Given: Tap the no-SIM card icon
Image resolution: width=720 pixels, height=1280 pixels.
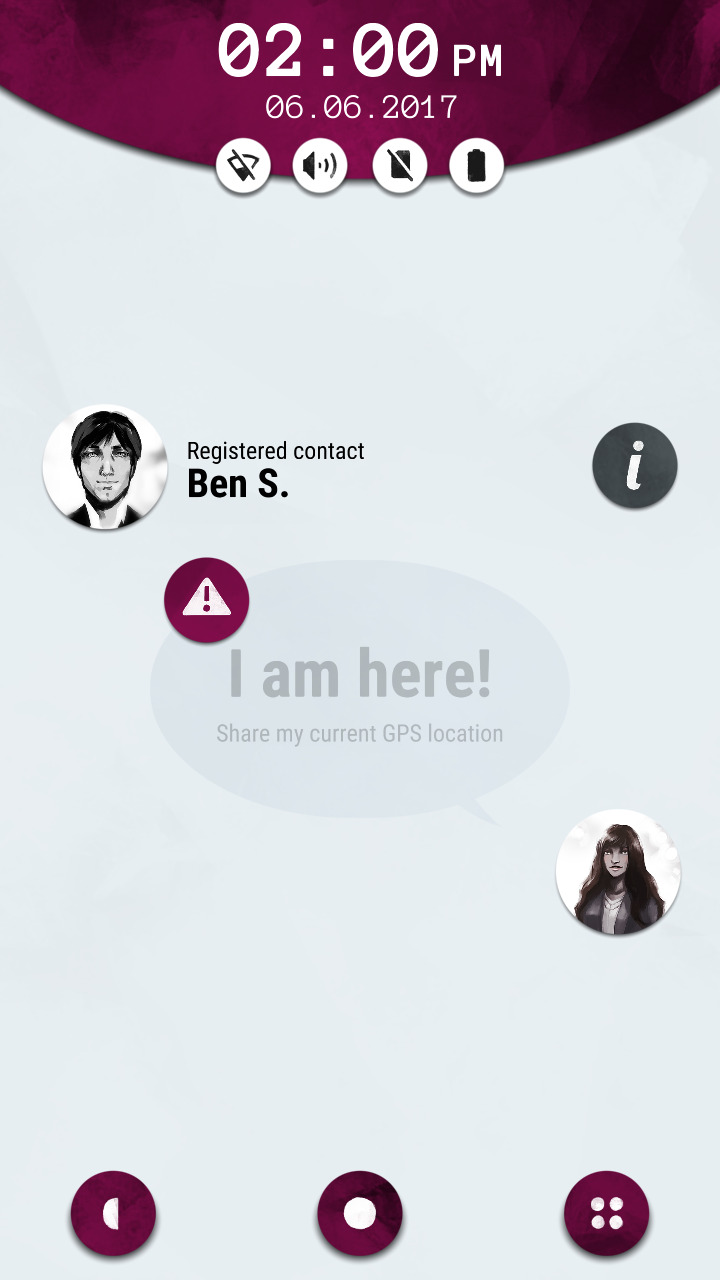Looking at the screenshot, I should click(400, 166).
